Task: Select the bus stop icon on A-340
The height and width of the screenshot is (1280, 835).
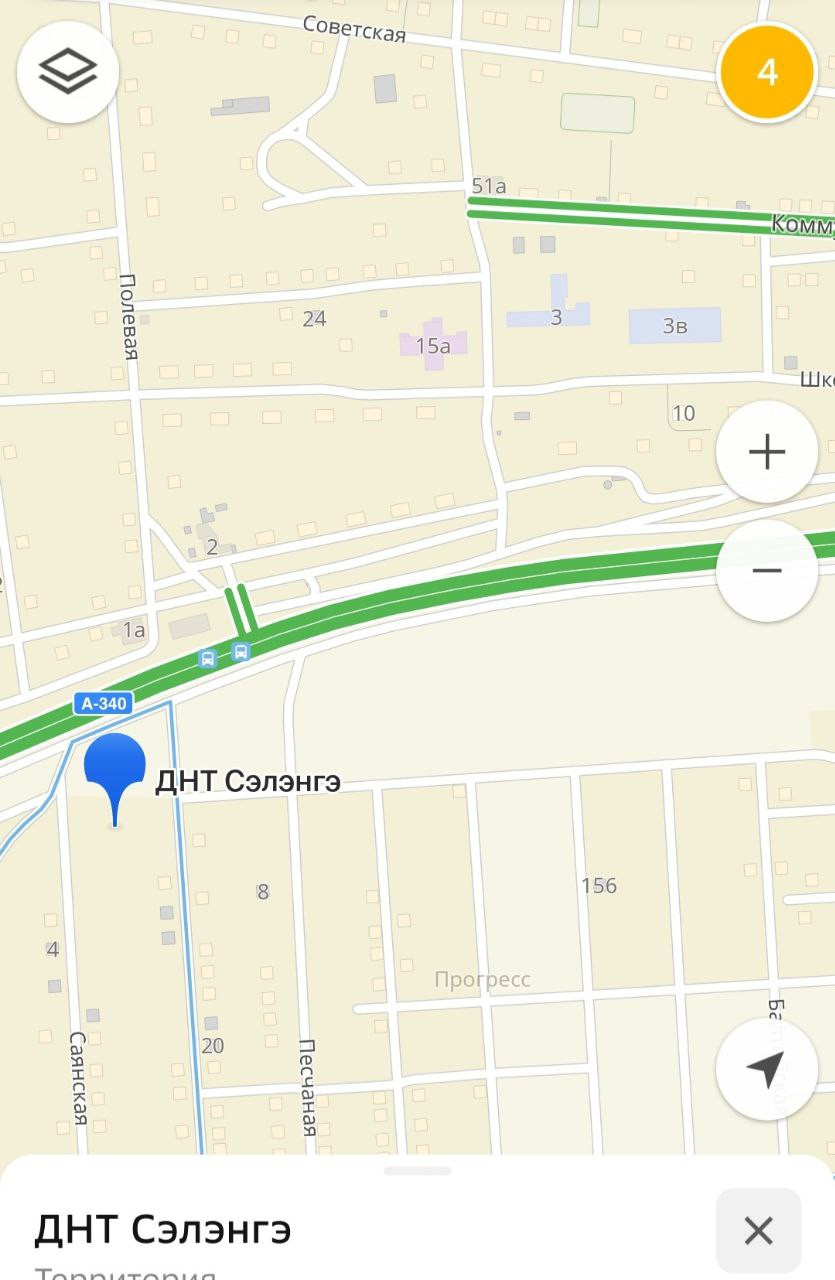Action: pyautogui.click(x=240, y=651)
